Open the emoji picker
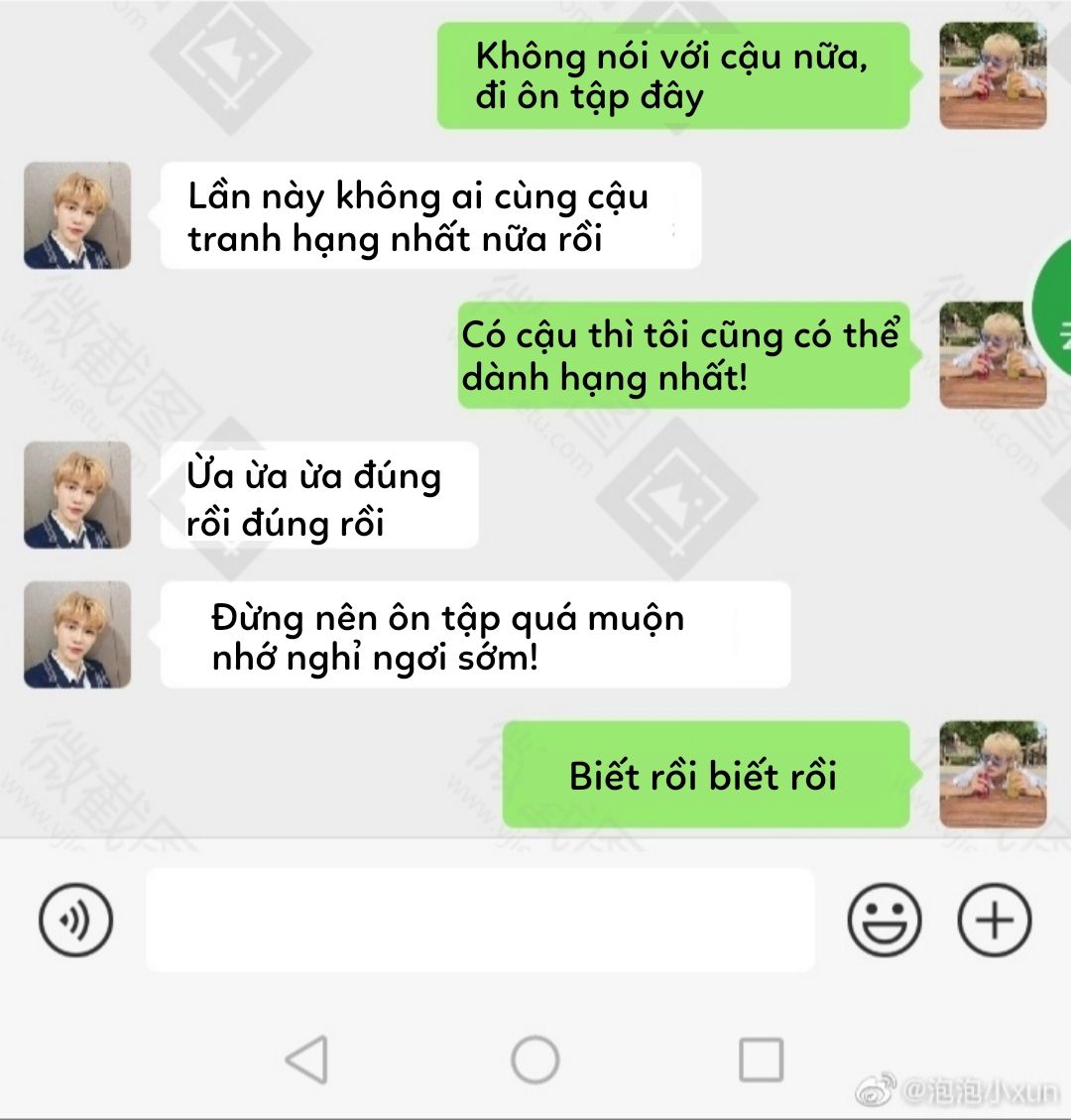Image resolution: width=1071 pixels, height=1120 pixels. click(x=884, y=920)
